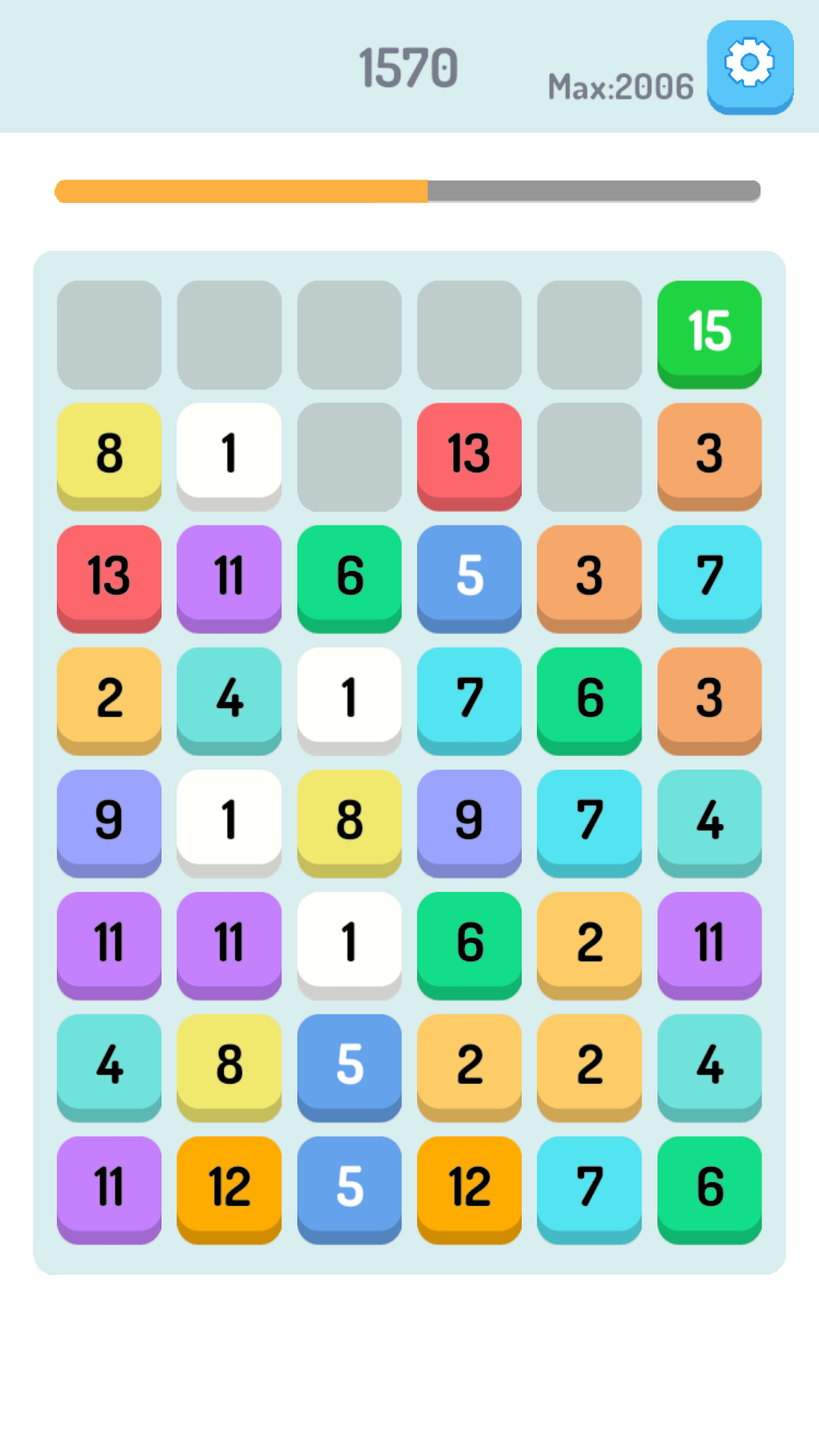The height and width of the screenshot is (1456, 819).
Task: Tap the score display showing 1570
Action: tap(407, 67)
